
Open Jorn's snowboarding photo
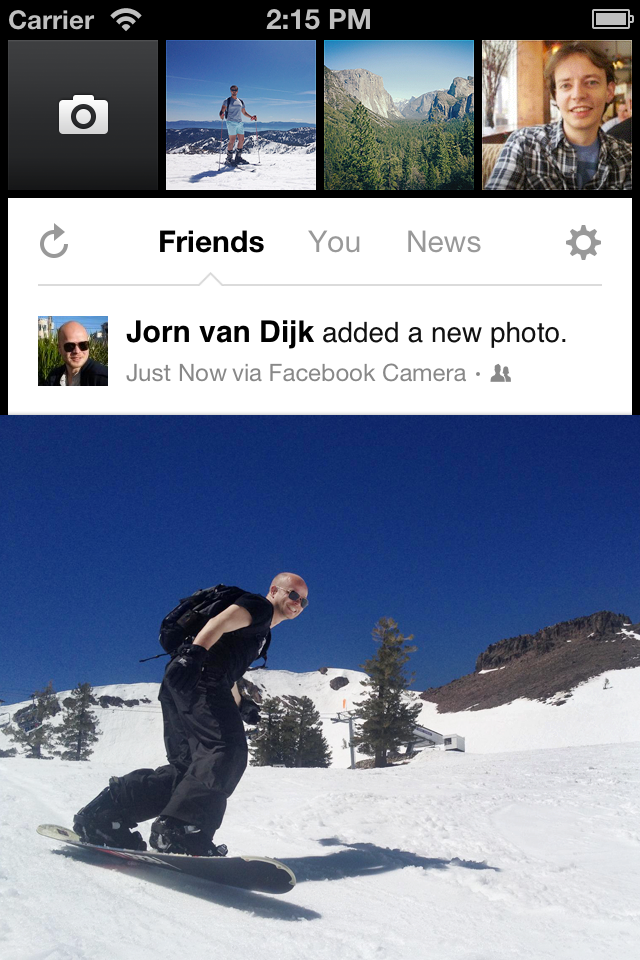click(320, 688)
